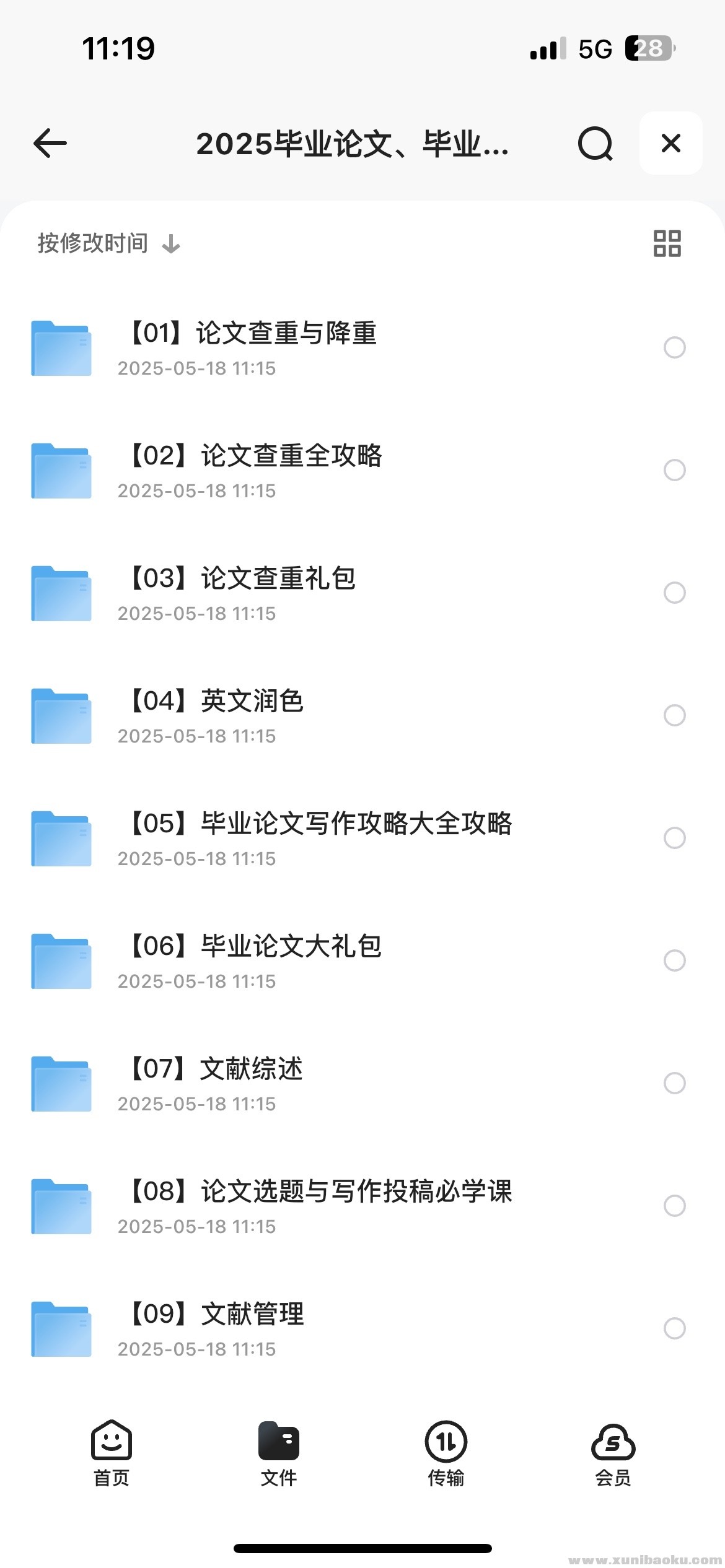This screenshot has height=1568, width=725.
Task: Open the folder icon beside 【06】毕业论文大礼包
Action: (x=60, y=960)
